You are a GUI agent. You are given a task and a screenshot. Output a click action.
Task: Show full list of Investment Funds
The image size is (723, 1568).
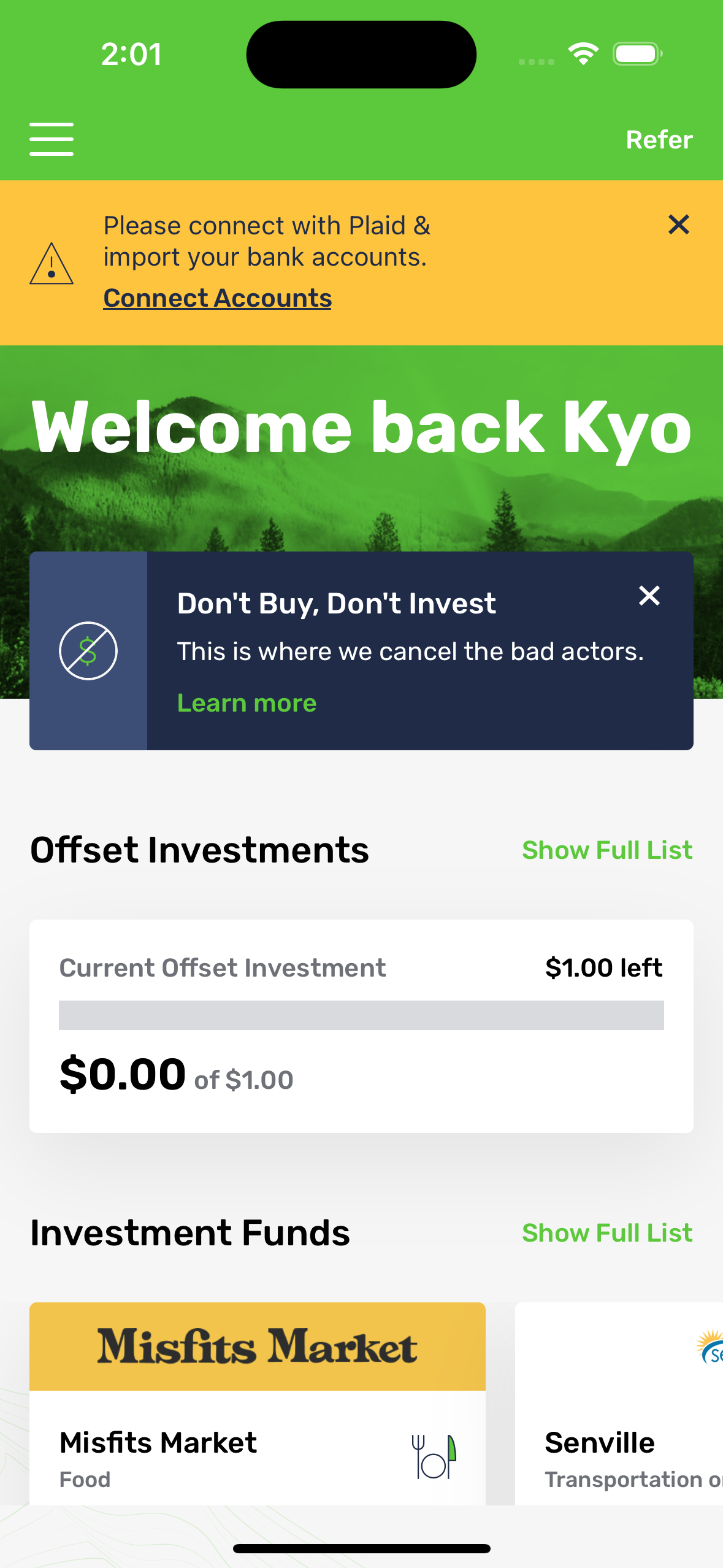pos(606,1233)
